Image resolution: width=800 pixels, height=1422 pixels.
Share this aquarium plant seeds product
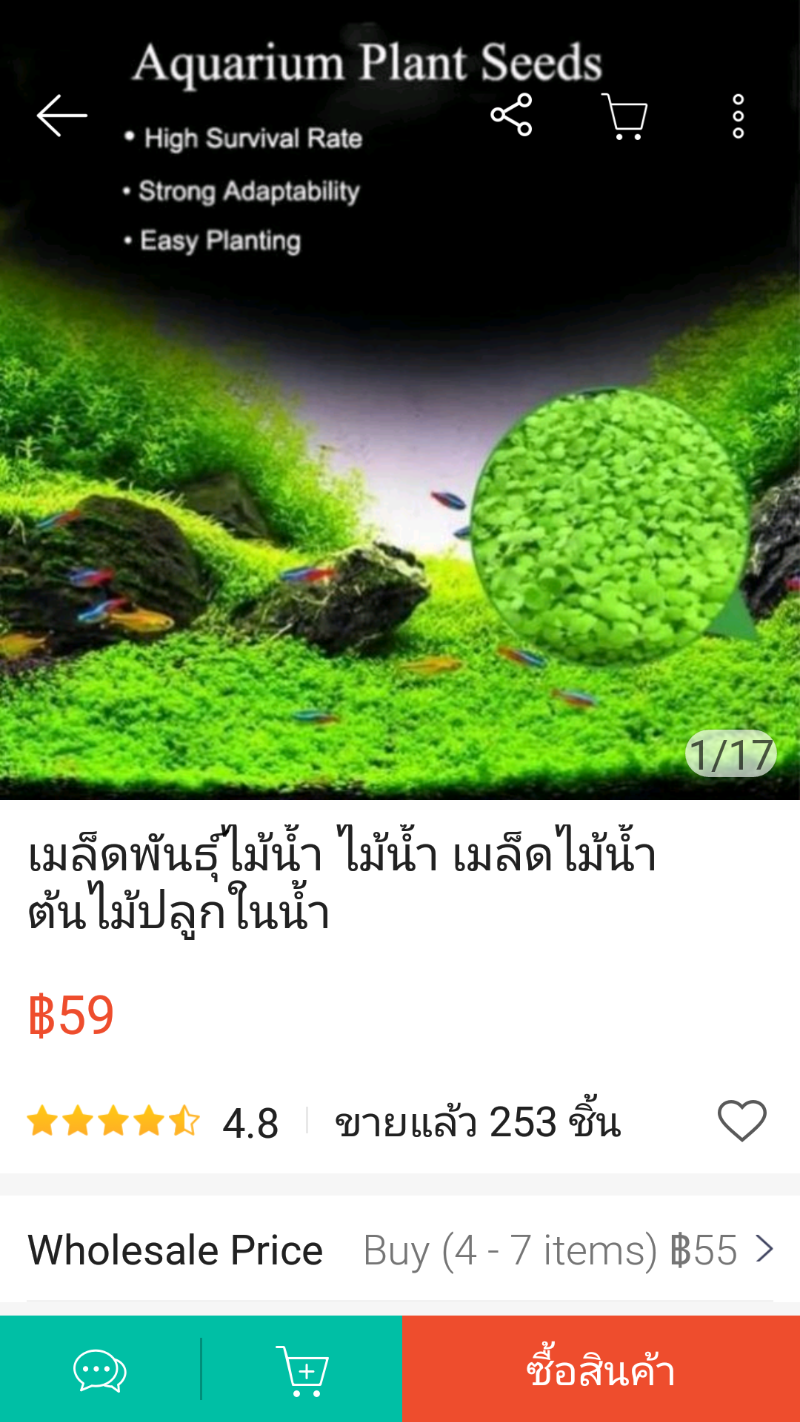pos(511,116)
